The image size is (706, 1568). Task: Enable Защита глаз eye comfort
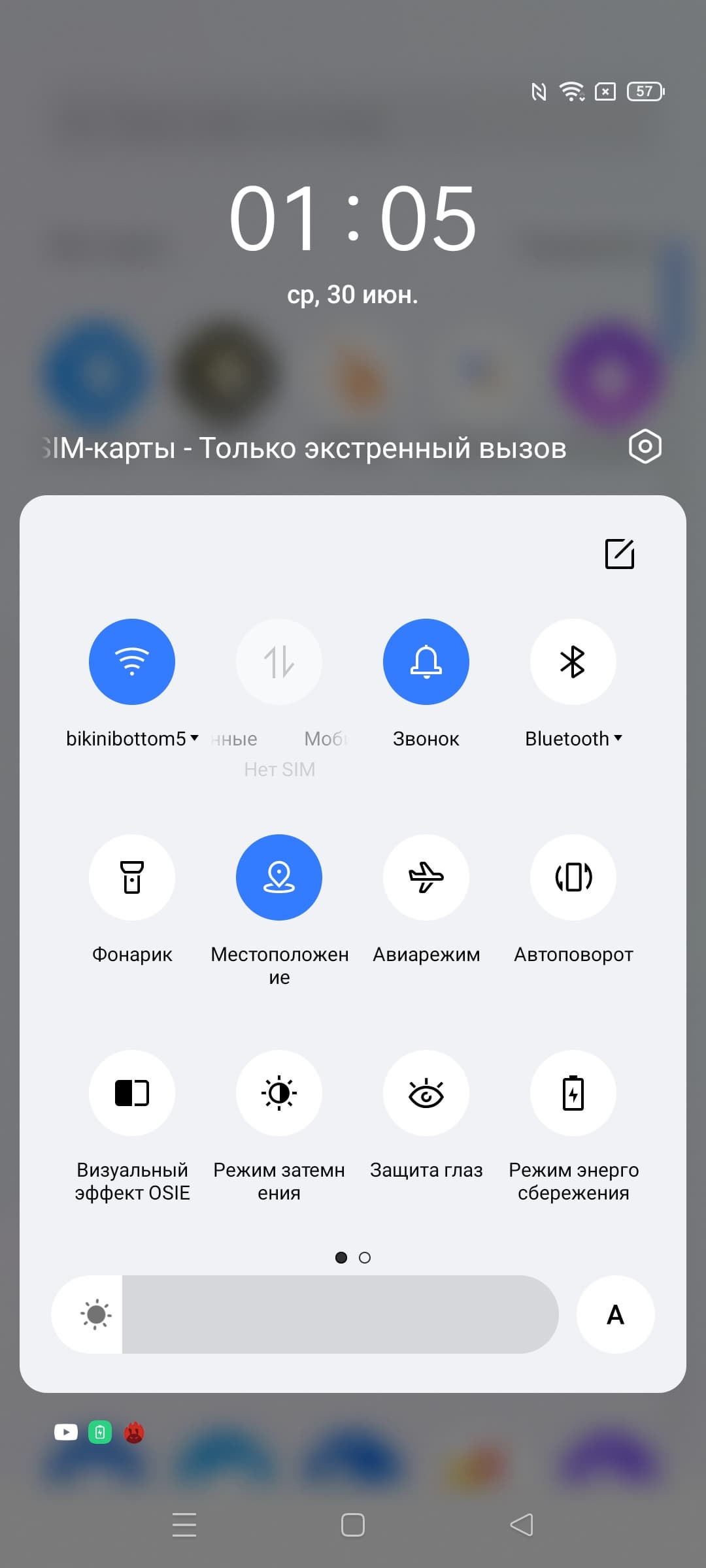pos(426,1093)
